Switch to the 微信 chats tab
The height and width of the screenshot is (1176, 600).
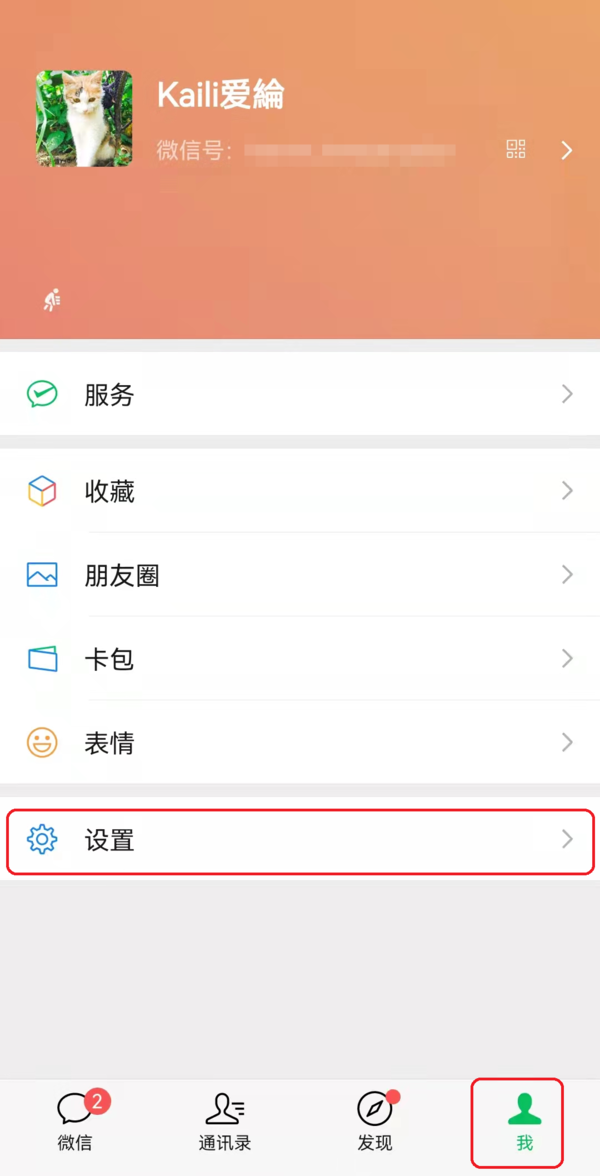pyautogui.click(x=75, y=1121)
